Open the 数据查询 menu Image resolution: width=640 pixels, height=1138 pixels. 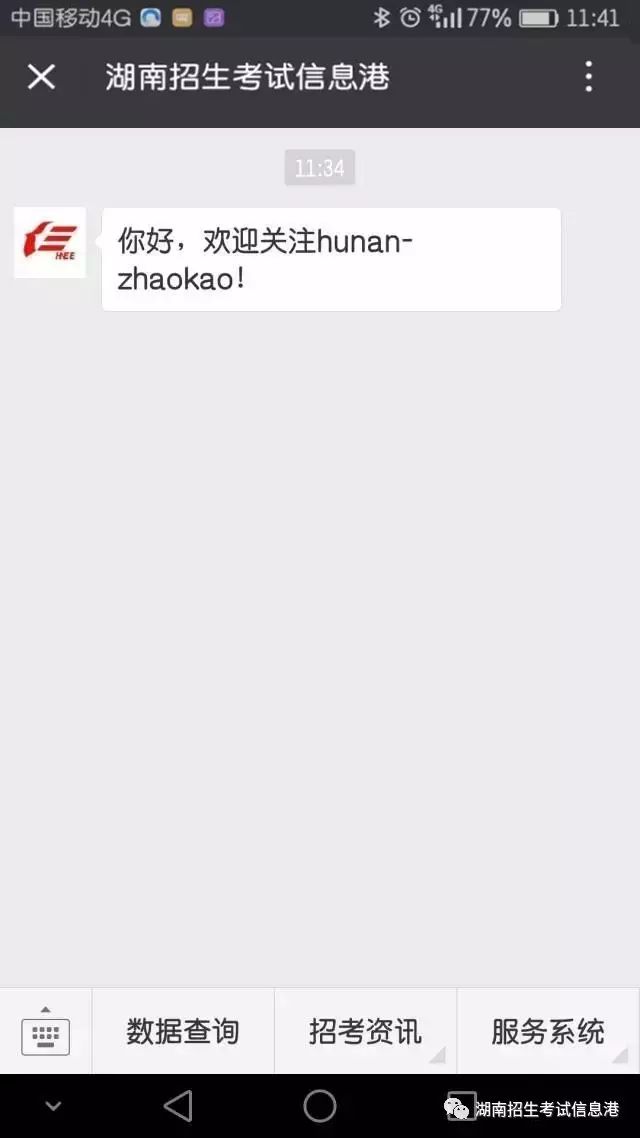[183, 1031]
